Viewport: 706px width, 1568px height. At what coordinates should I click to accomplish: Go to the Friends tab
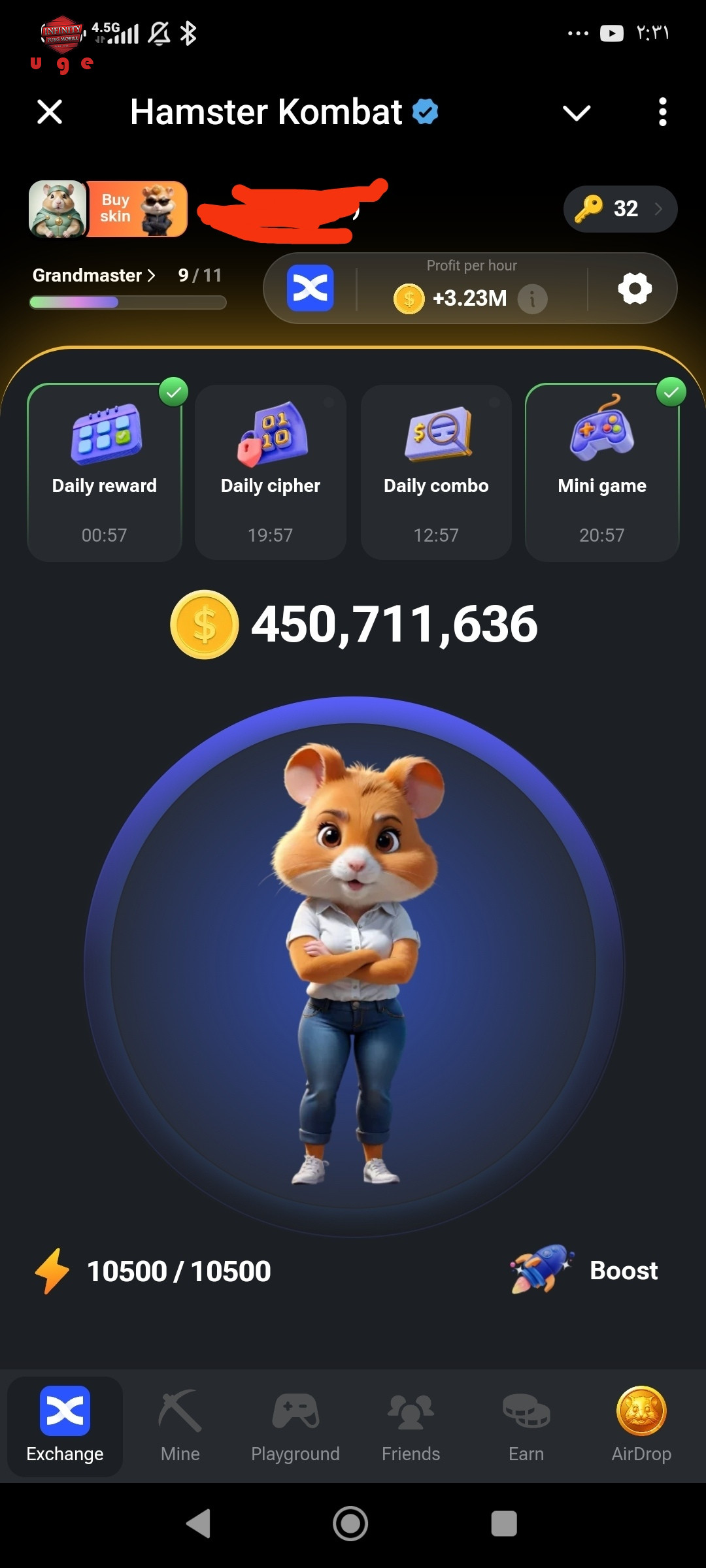411,1428
